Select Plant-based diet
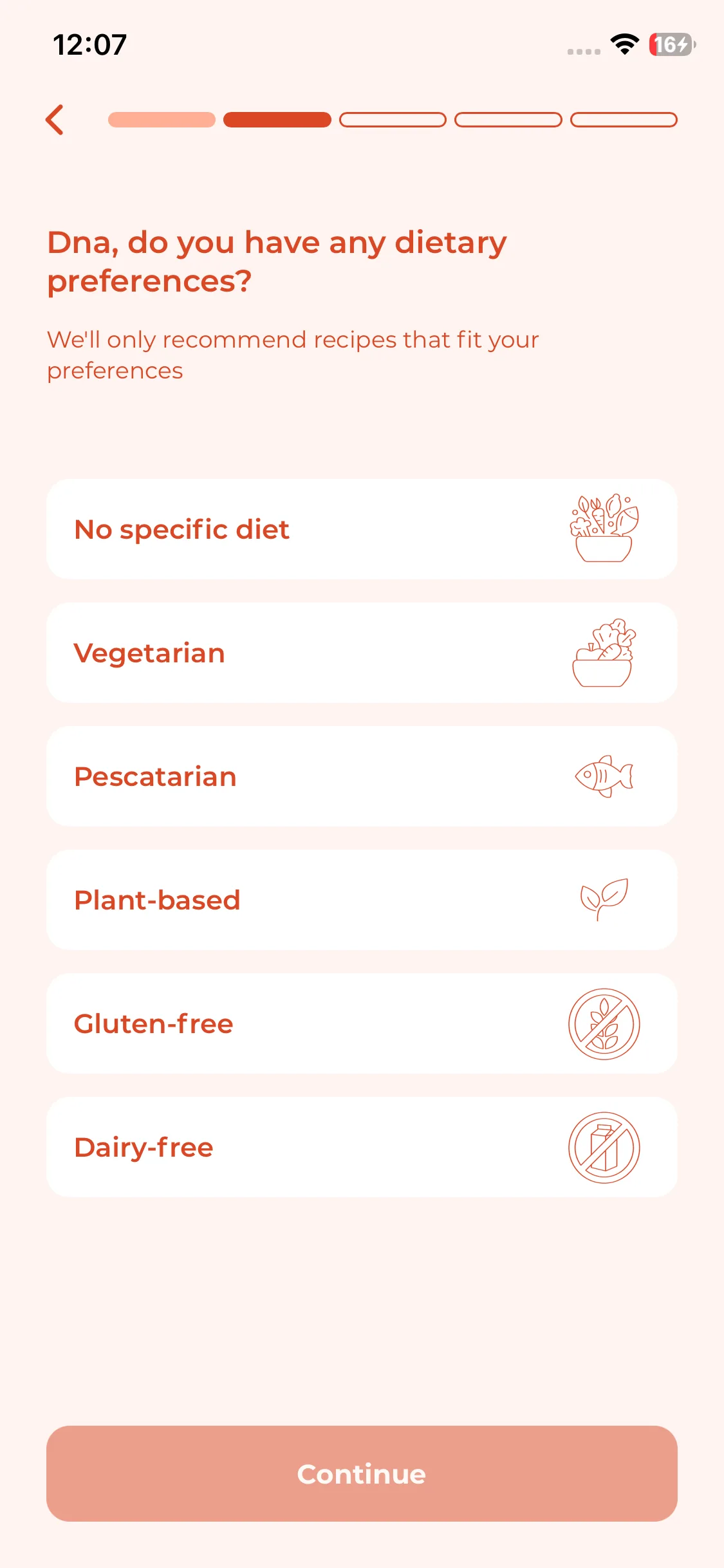Image resolution: width=724 pixels, height=1568 pixels. pyautogui.click(x=361, y=900)
